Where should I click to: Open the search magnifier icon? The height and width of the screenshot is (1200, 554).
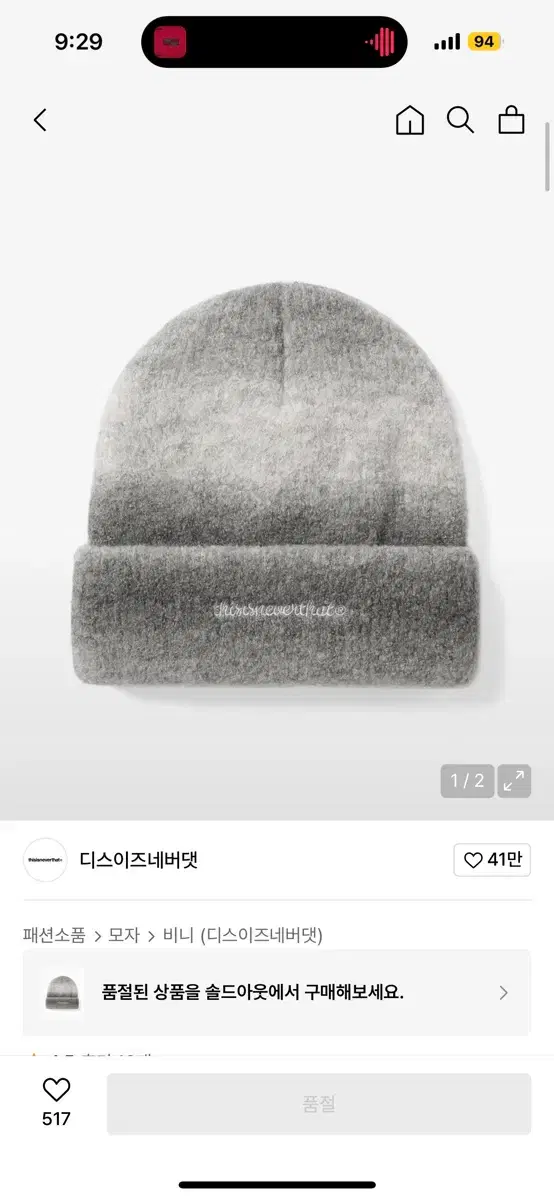[x=460, y=120]
